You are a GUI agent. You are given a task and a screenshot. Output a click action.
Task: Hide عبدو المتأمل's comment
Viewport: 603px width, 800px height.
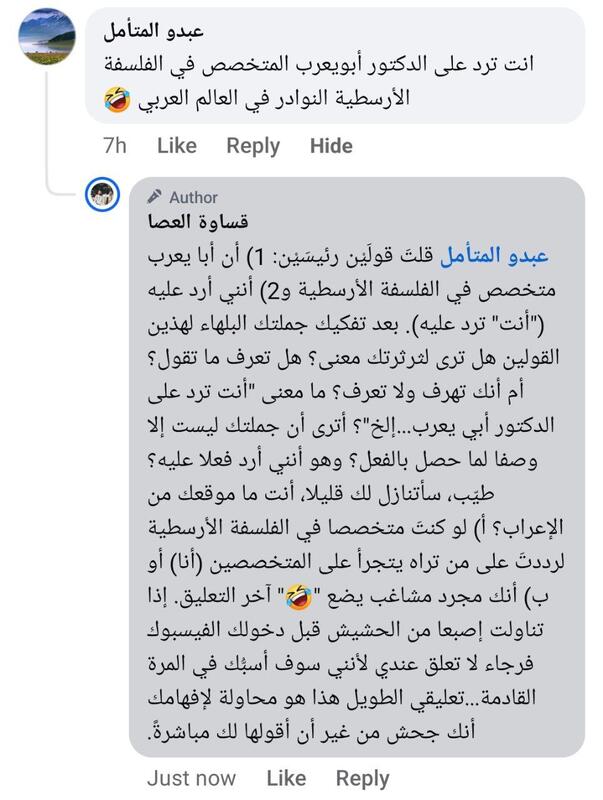click(331, 146)
